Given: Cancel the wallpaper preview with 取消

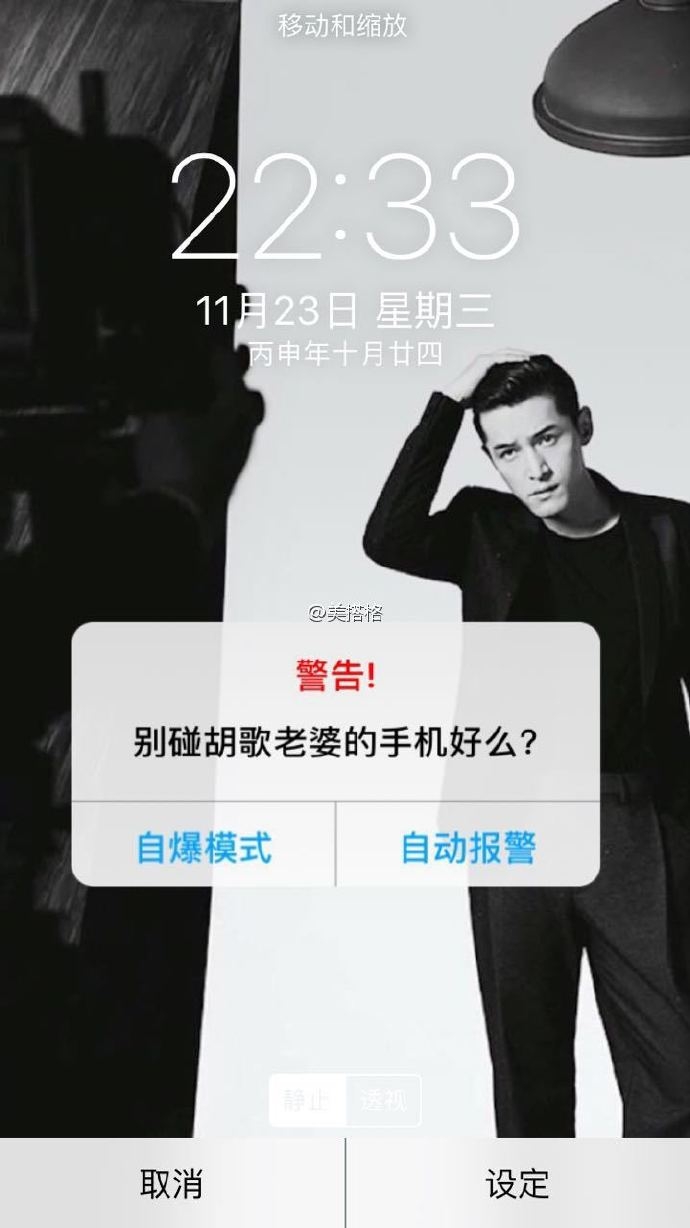Looking at the screenshot, I should point(172,1183).
